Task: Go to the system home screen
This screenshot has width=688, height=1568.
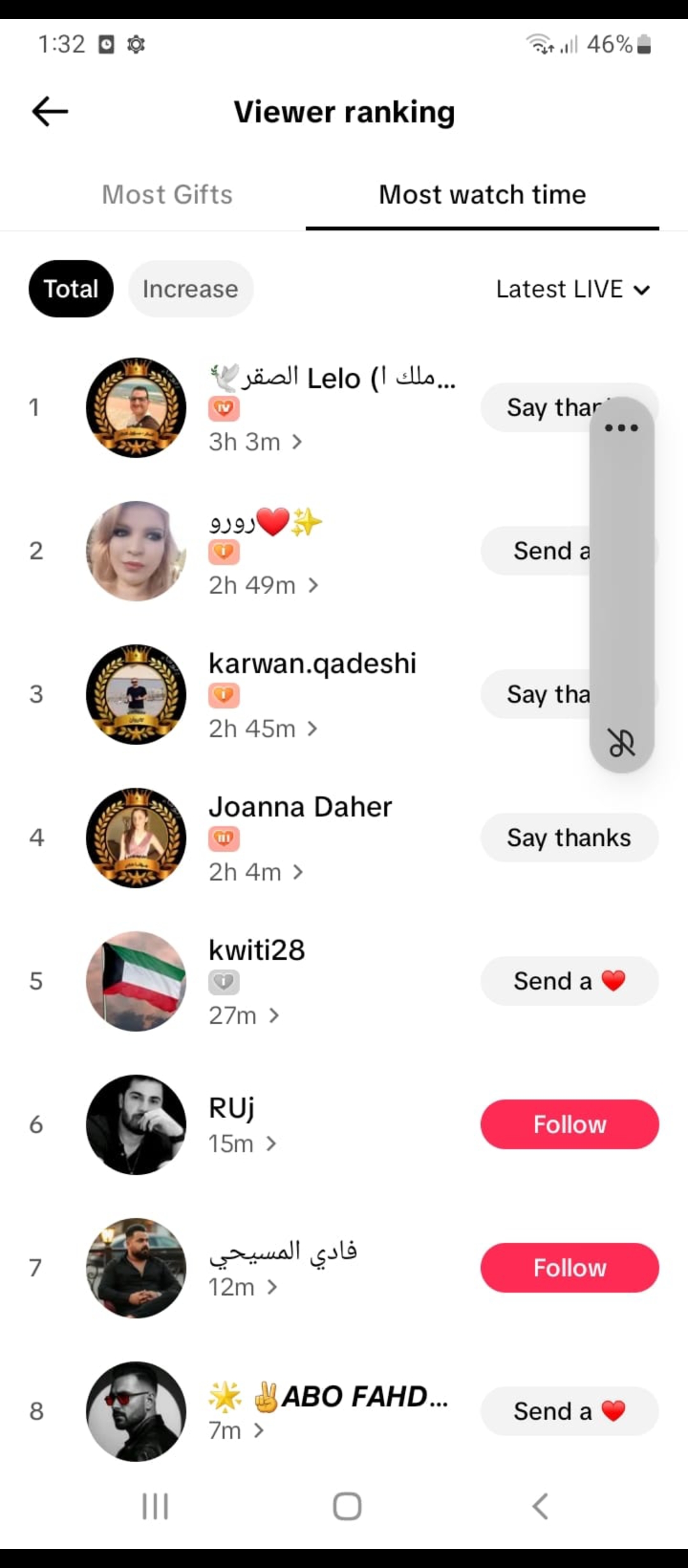Action: [x=347, y=1506]
